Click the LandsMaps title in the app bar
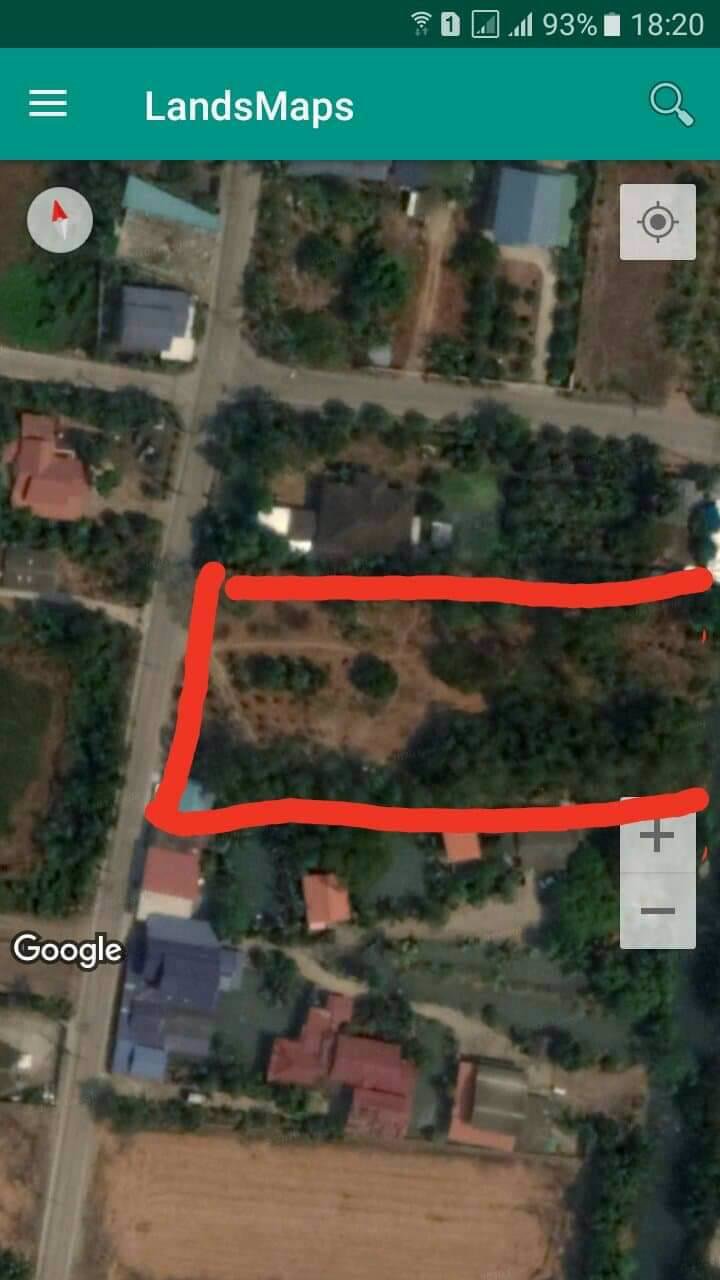This screenshot has height=1280, width=720. click(x=248, y=103)
